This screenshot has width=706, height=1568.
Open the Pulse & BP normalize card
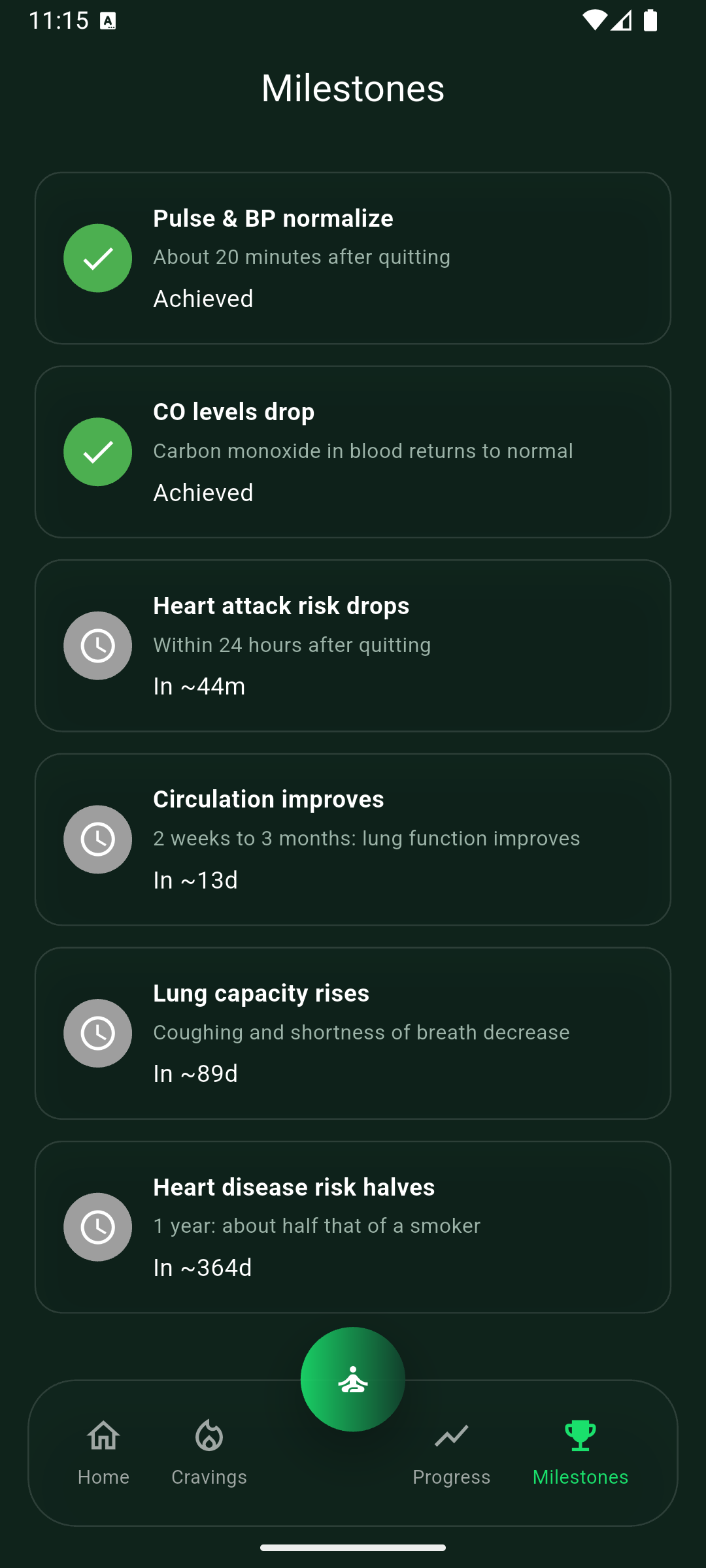pyautogui.click(x=353, y=258)
